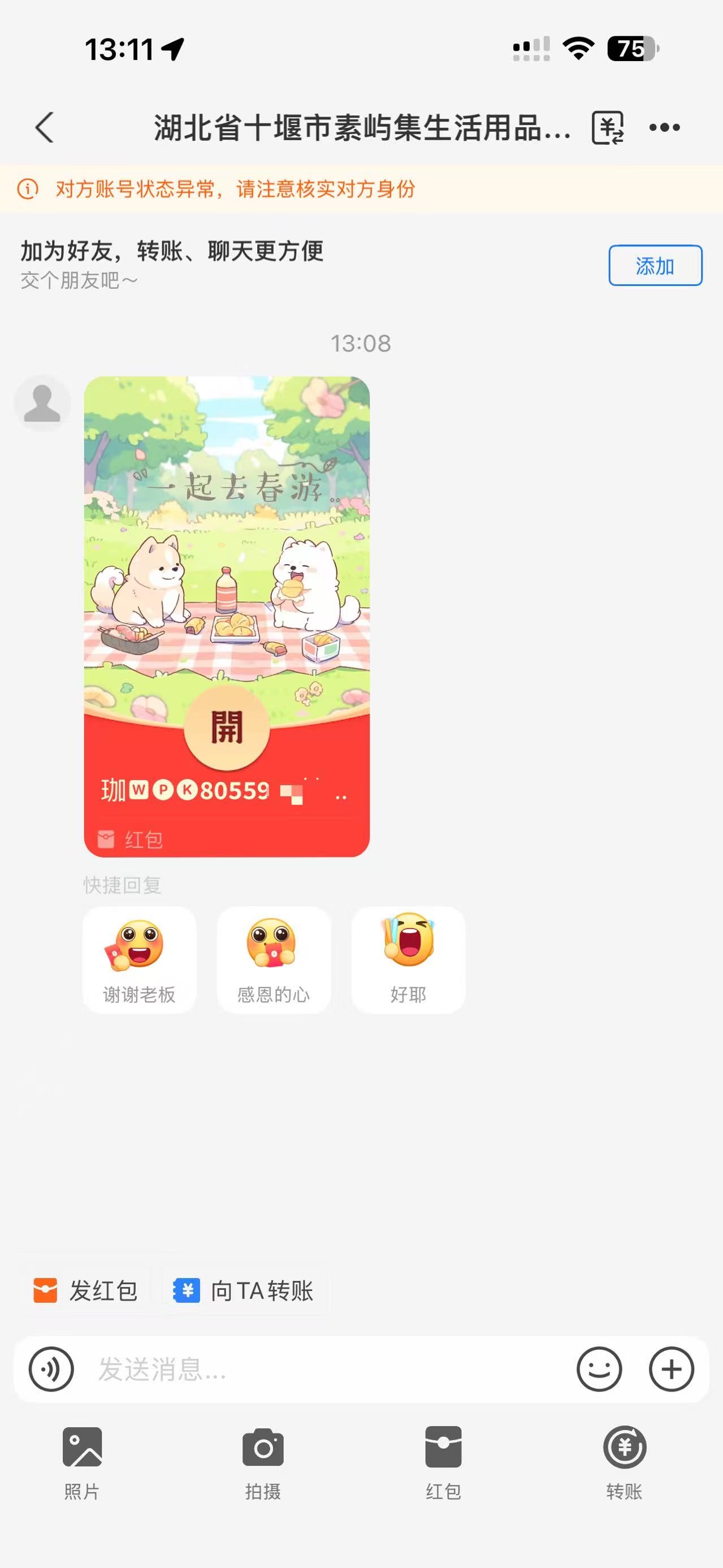
Task: Tap 添加 to add as friend
Action: click(655, 266)
